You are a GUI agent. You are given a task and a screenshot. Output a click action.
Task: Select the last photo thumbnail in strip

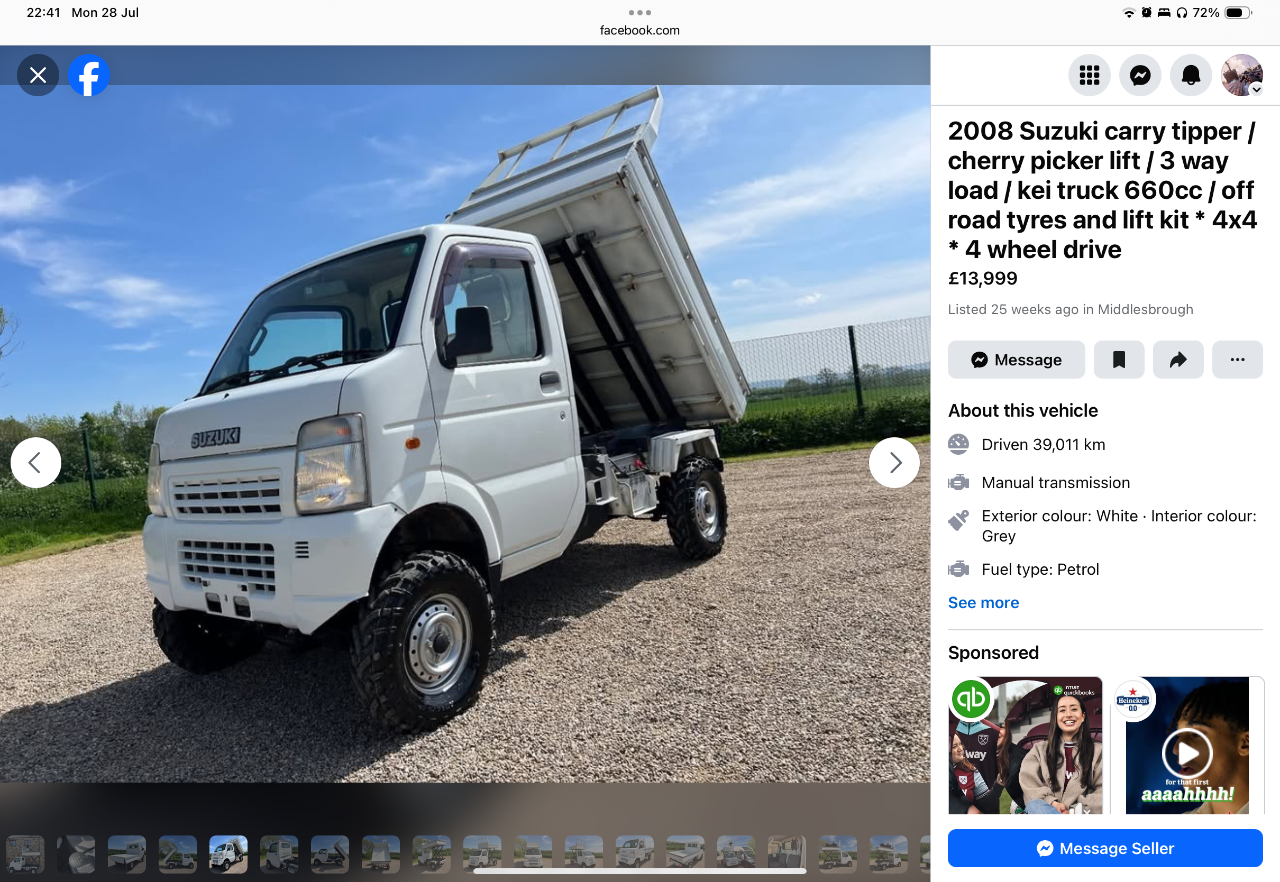(888, 854)
